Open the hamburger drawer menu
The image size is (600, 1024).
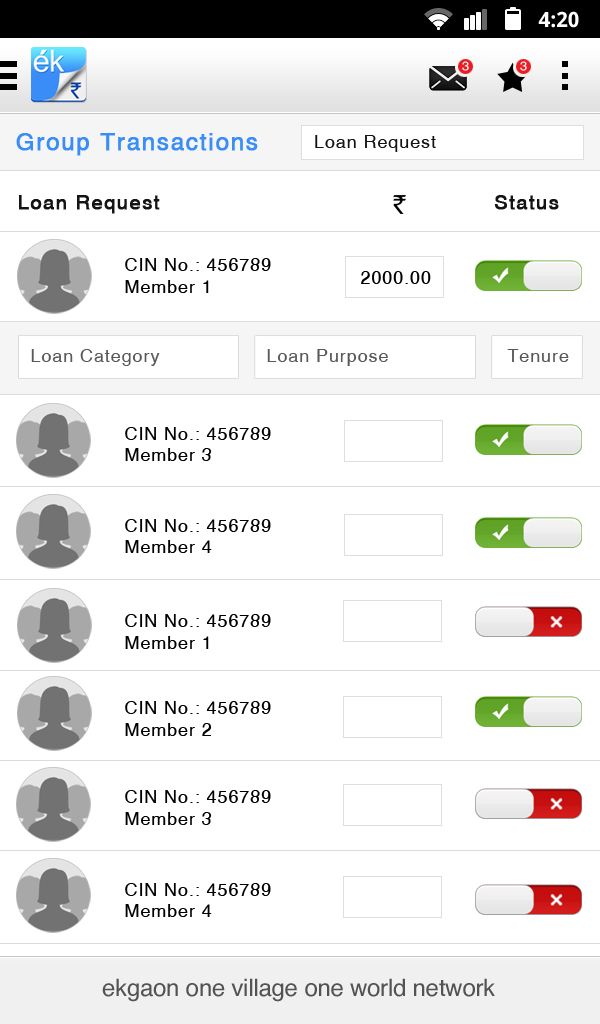(x=8, y=75)
